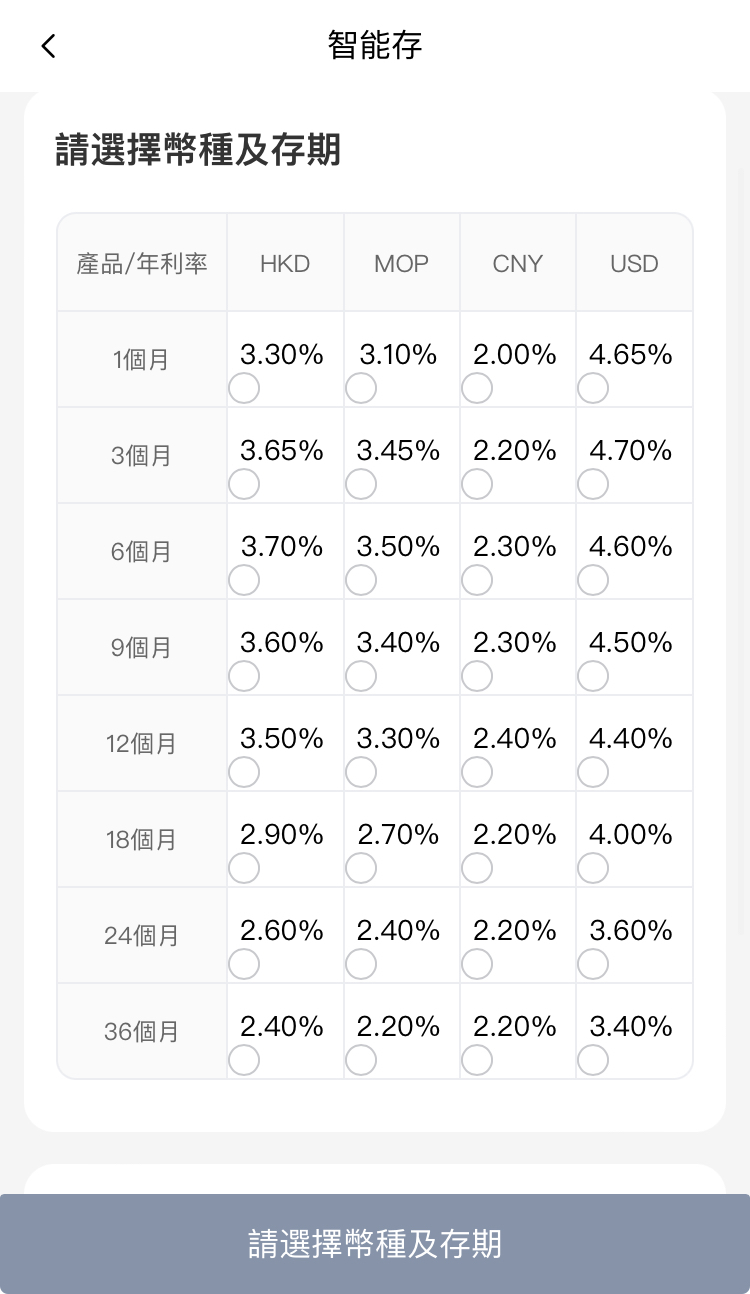Go back using the top-left arrow
750x1294 pixels.
point(48,45)
